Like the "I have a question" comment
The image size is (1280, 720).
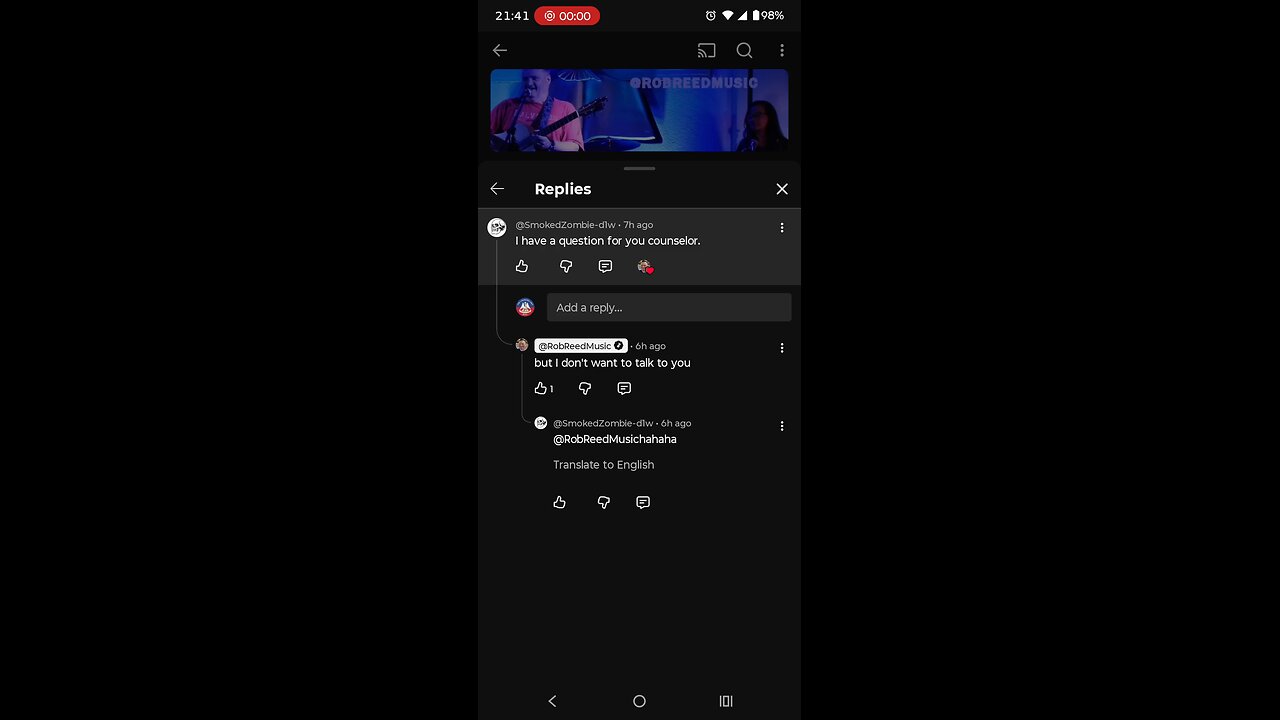point(522,266)
